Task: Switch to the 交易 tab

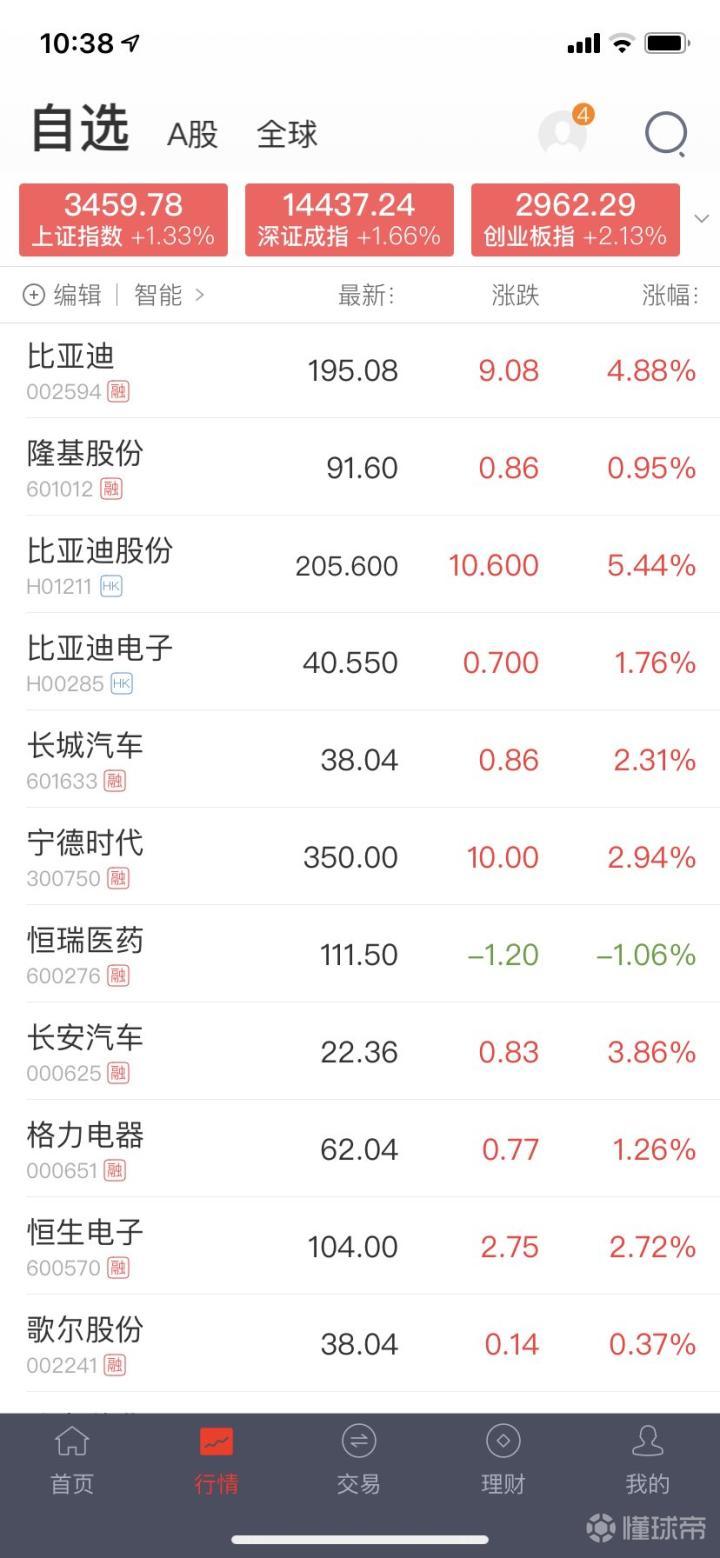Action: (x=358, y=1460)
